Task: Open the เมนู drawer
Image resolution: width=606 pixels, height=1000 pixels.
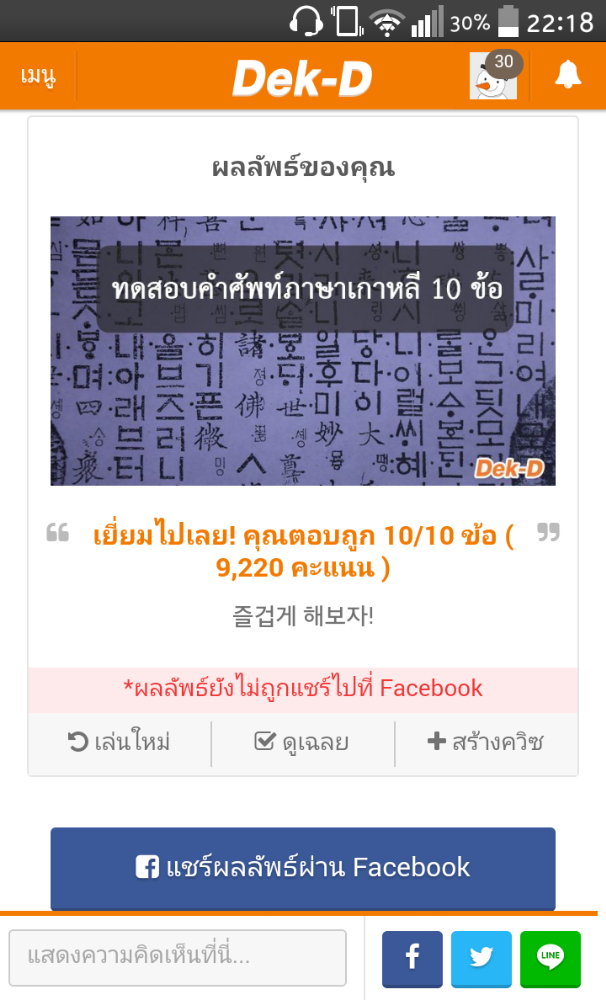Action: [x=38, y=76]
